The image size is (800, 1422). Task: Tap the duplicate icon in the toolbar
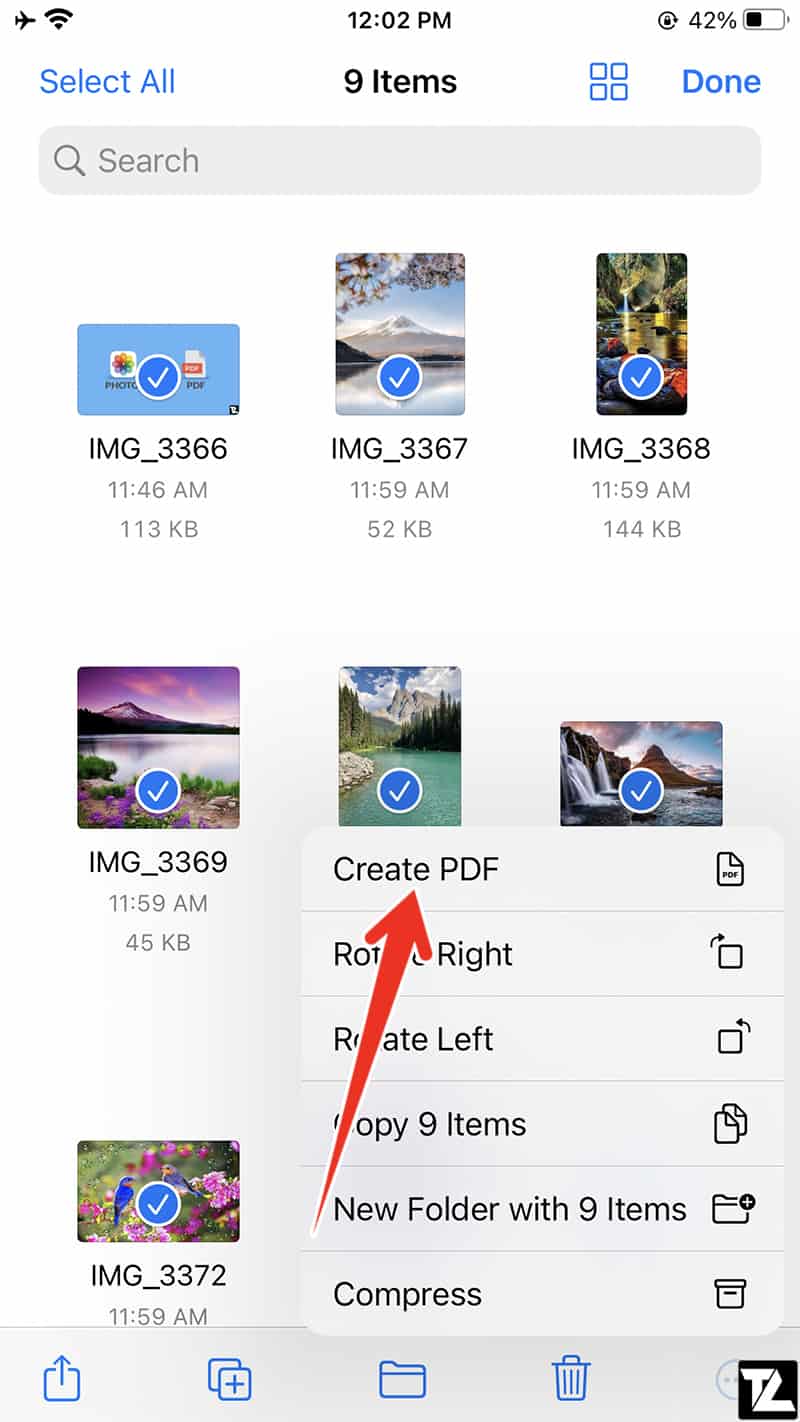230,1380
